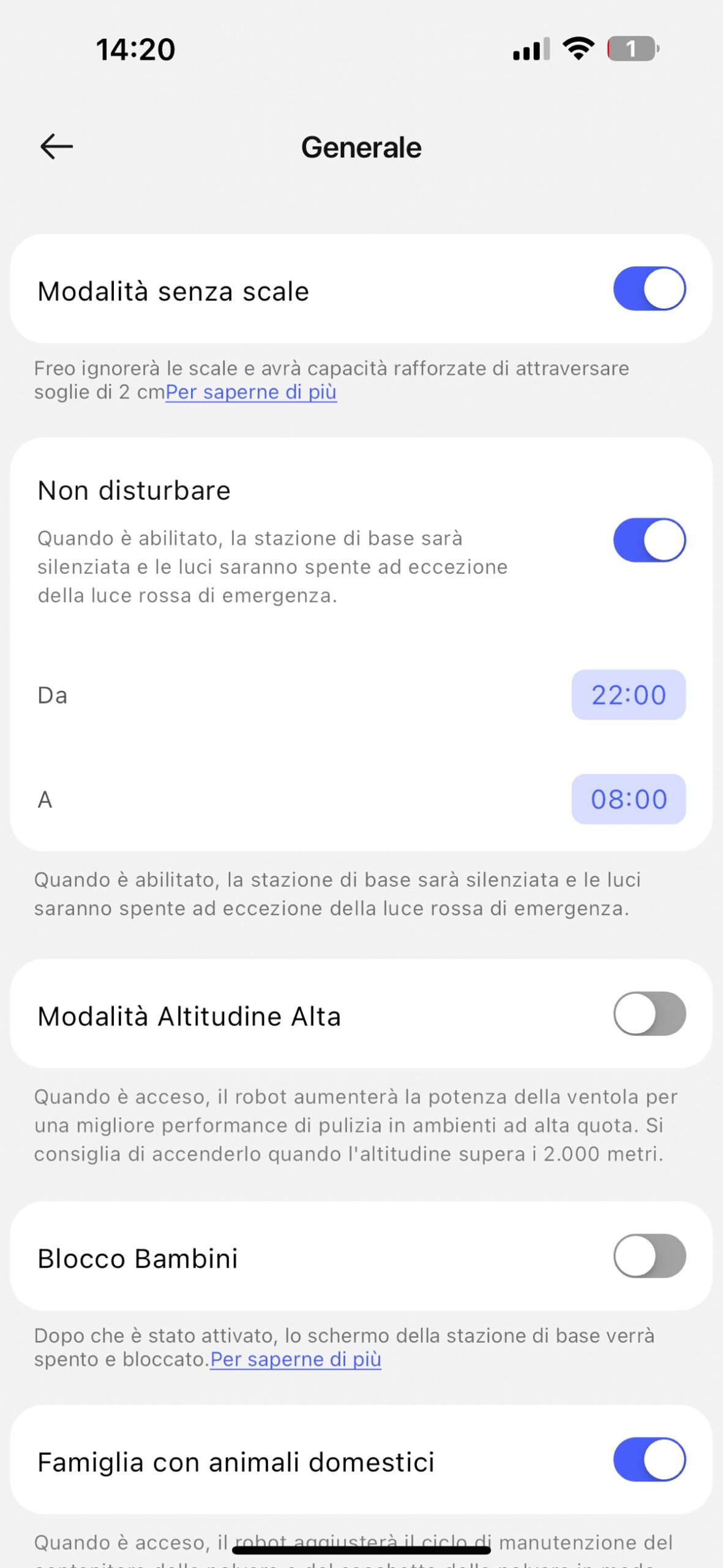Go back from the Generale screen

pyautogui.click(x=56, y=147)
